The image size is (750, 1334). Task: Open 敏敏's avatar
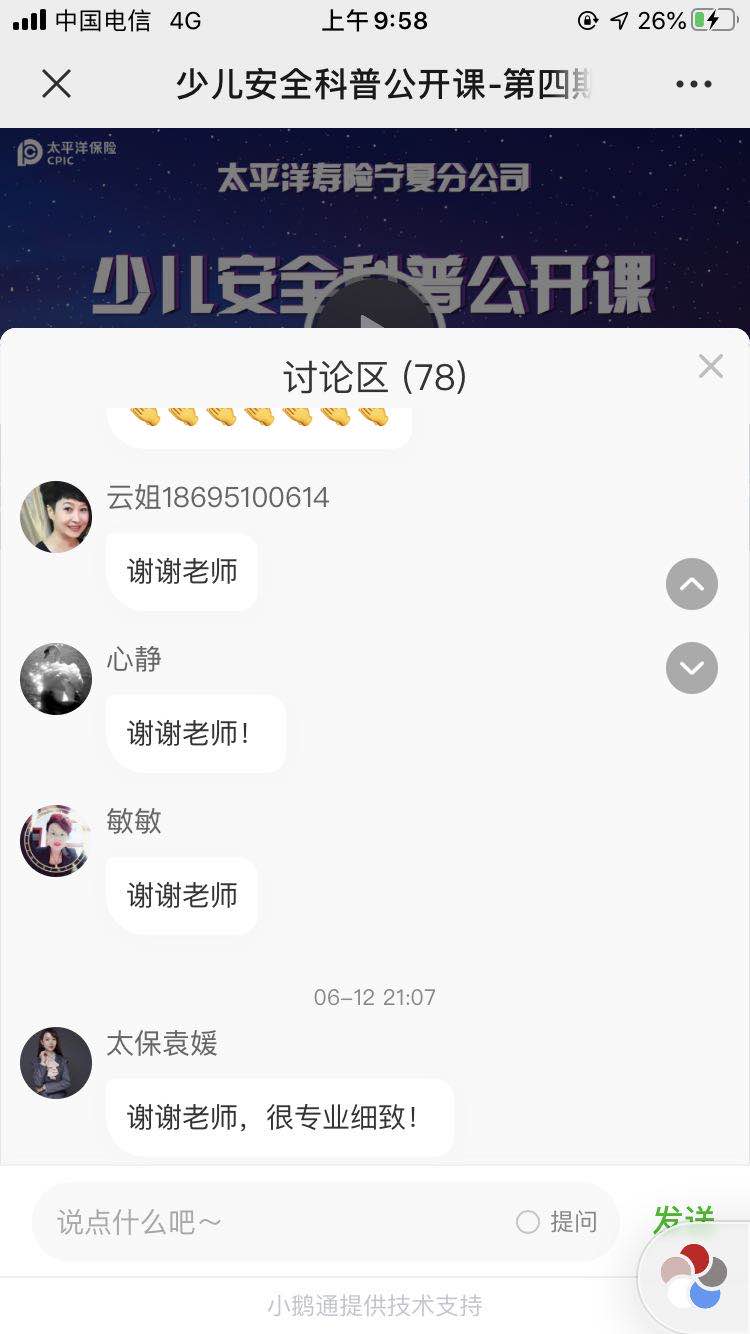(56, 841)
